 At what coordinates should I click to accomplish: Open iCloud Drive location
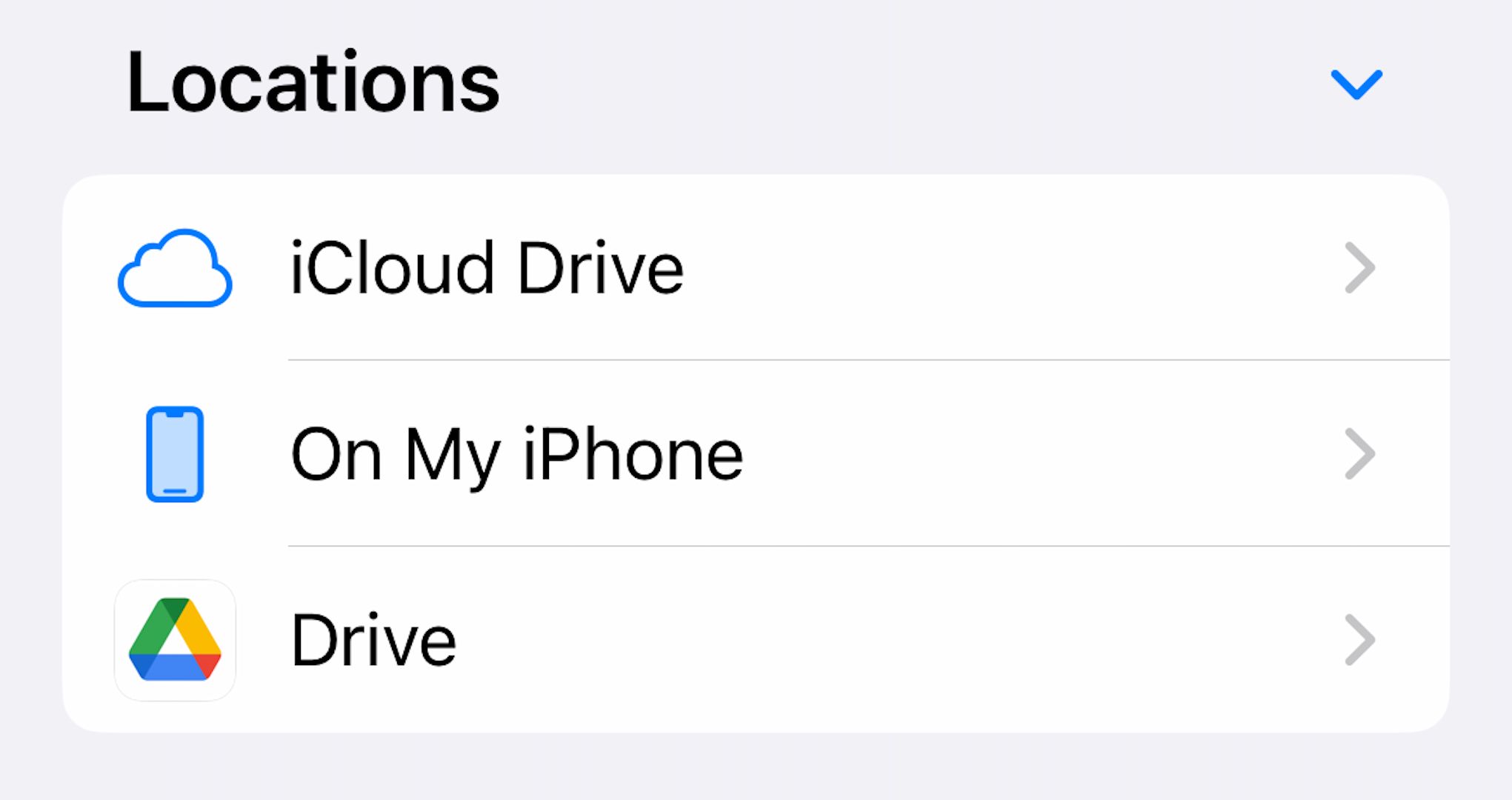[x=486, y=268]
